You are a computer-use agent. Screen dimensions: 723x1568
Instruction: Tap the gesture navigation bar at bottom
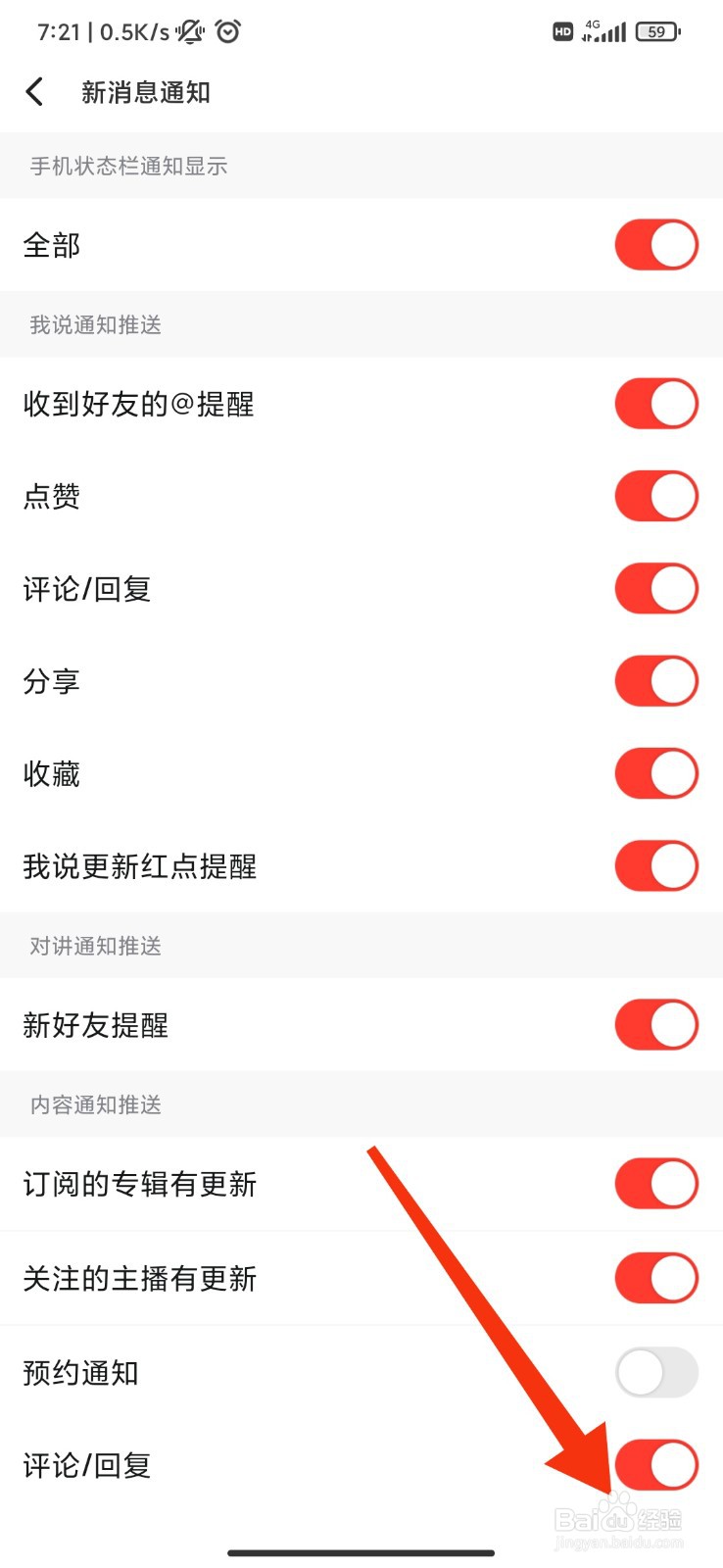361,1552
